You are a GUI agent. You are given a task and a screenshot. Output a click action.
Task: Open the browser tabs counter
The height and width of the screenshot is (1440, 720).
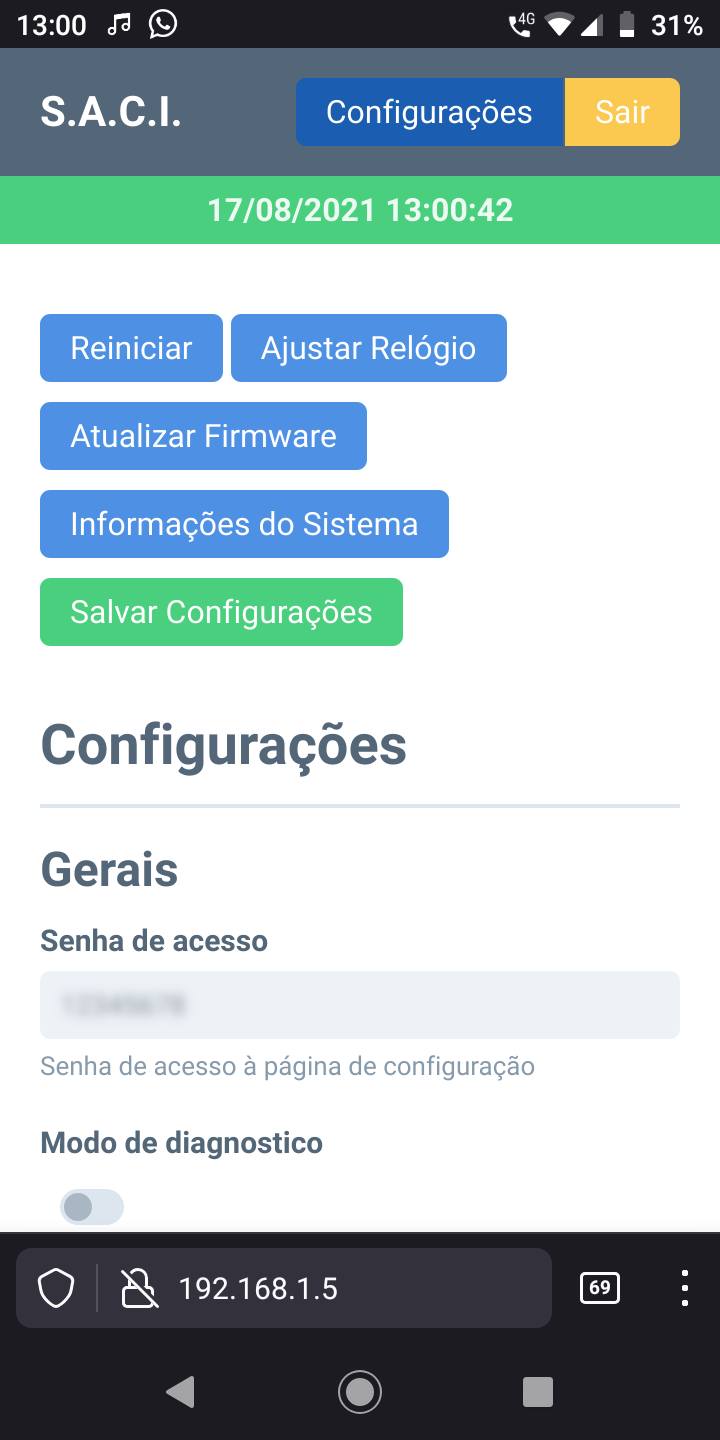tap(600, 1288)
